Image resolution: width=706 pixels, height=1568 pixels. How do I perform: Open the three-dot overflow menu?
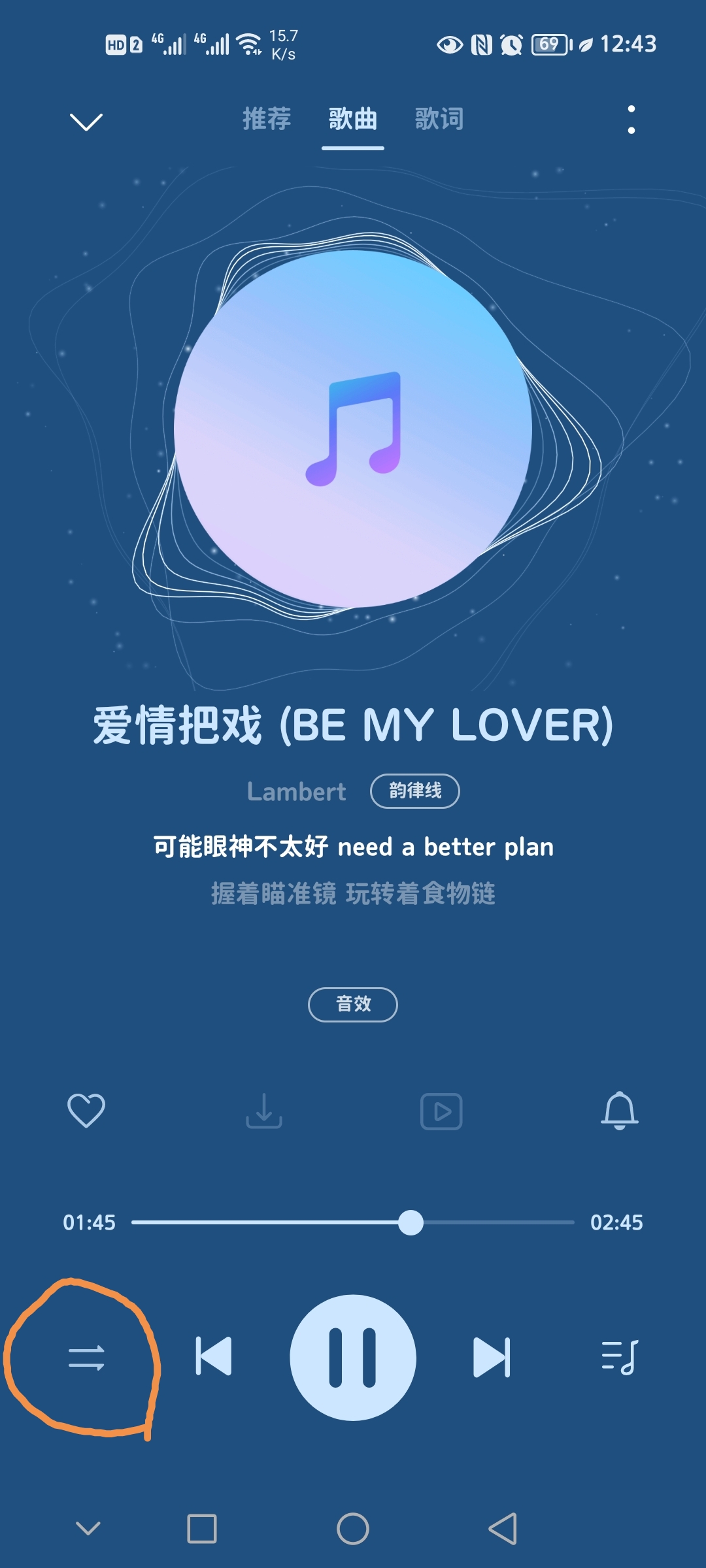coord(631,120)
